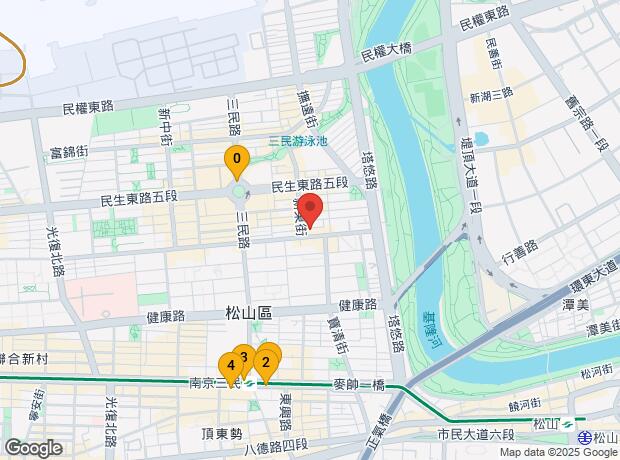Viewport: 620px width, 460px height.
Task: Choose the orange marker labeled 3
Action: [244, 354]
